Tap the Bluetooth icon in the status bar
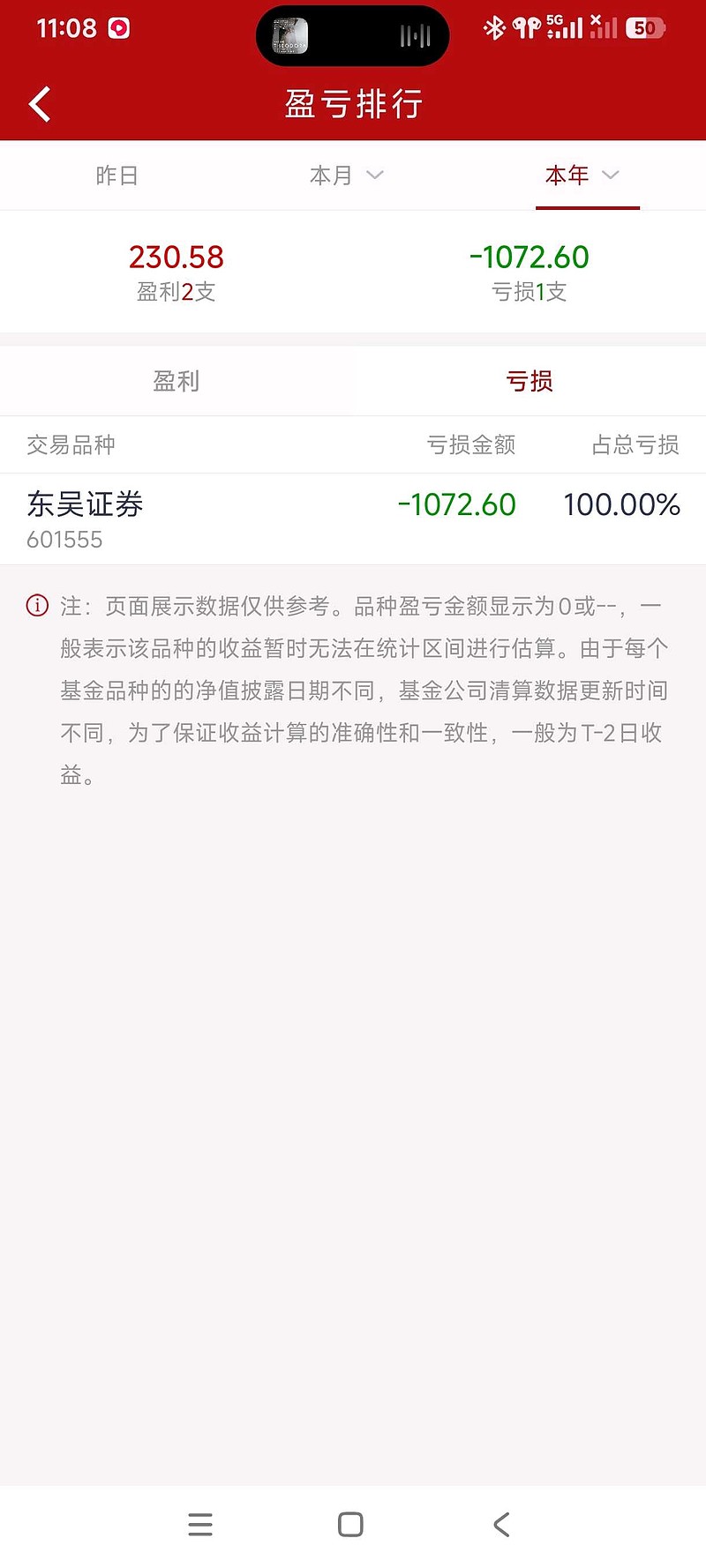This screenshot has height=1568, width=706. 494,27
